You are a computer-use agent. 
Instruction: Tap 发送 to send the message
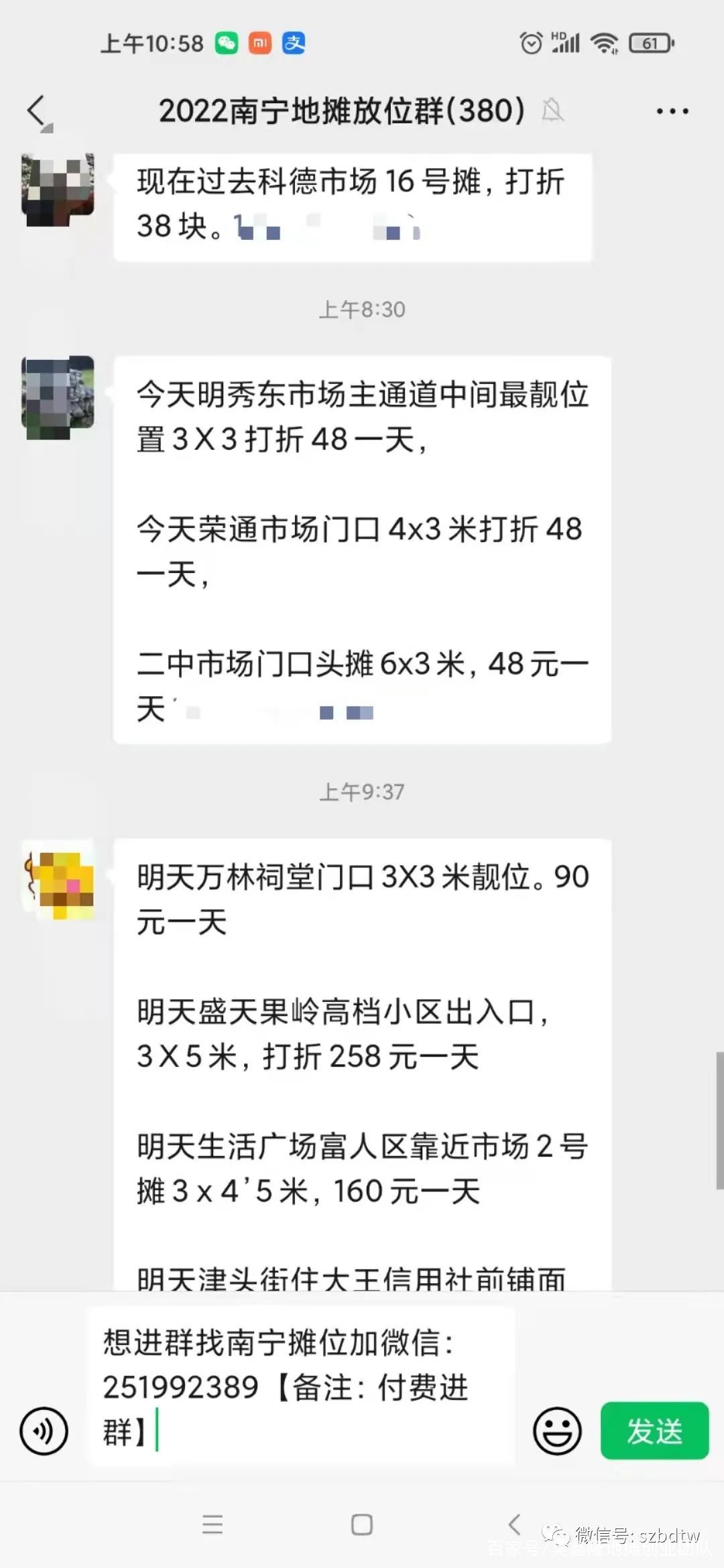654,1431
